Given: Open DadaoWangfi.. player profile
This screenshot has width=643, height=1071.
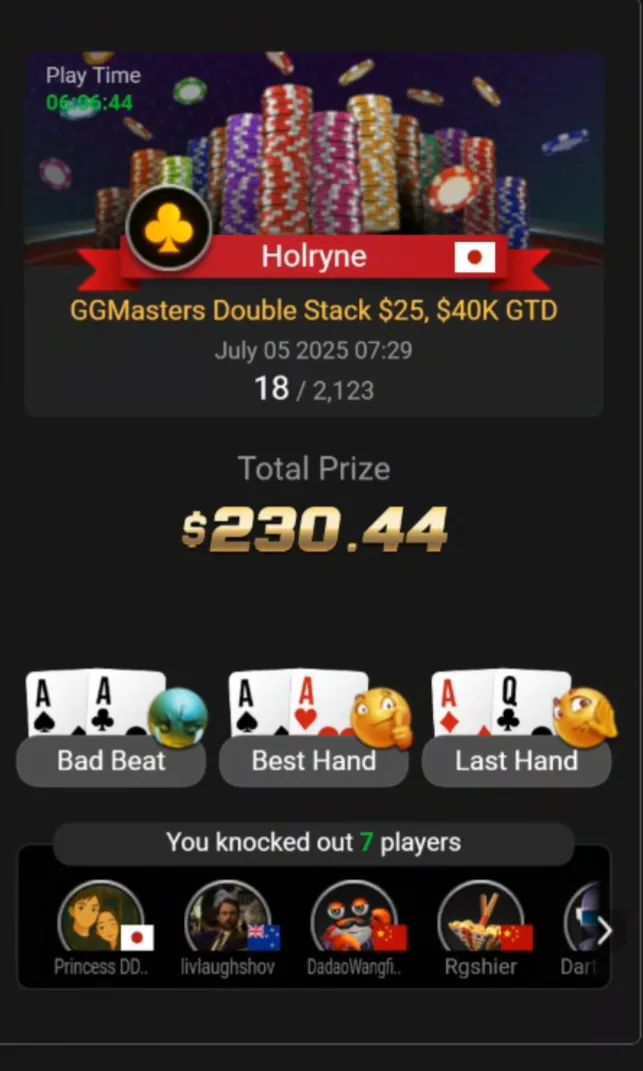Looking at the screenshot, I should 354,919.
